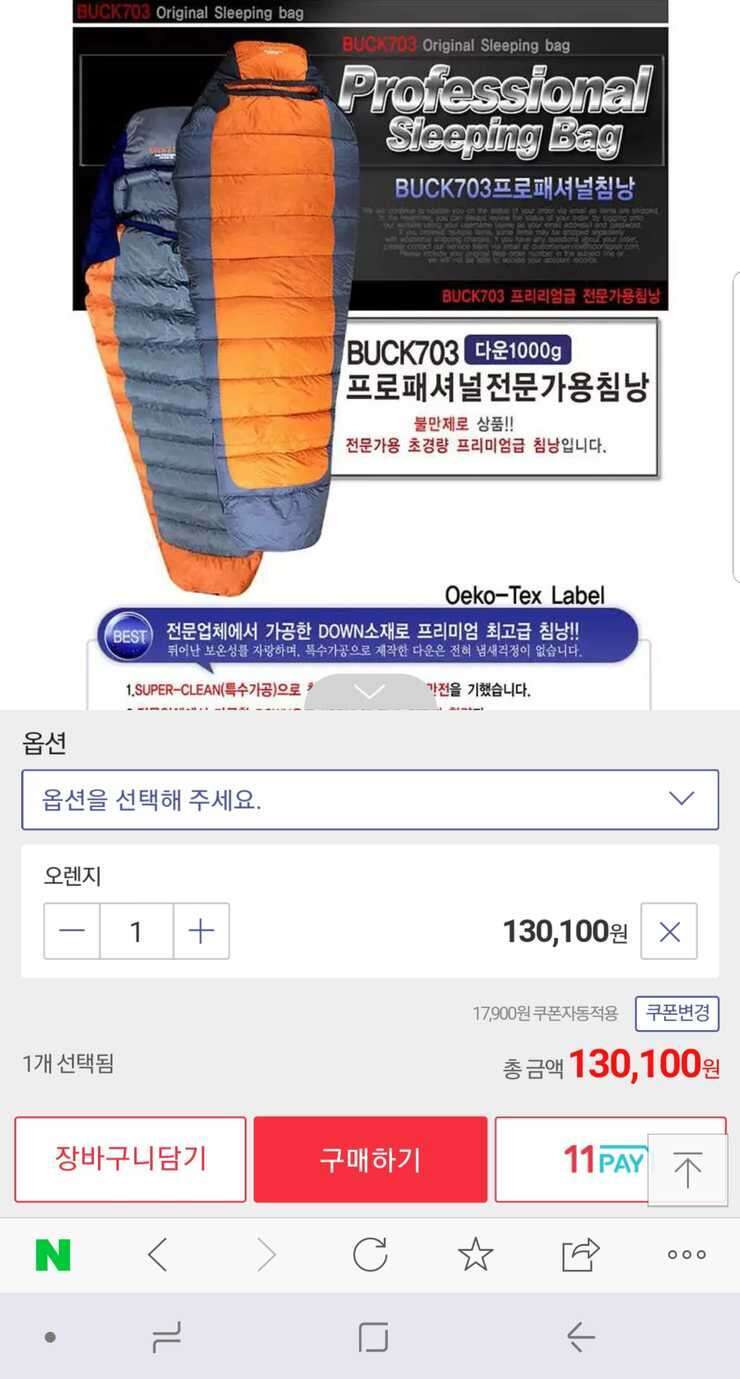Jump back to top with arrow button
This screenshot has height=1379, width=740.
pyautogui.click(x=687, y=1169)
